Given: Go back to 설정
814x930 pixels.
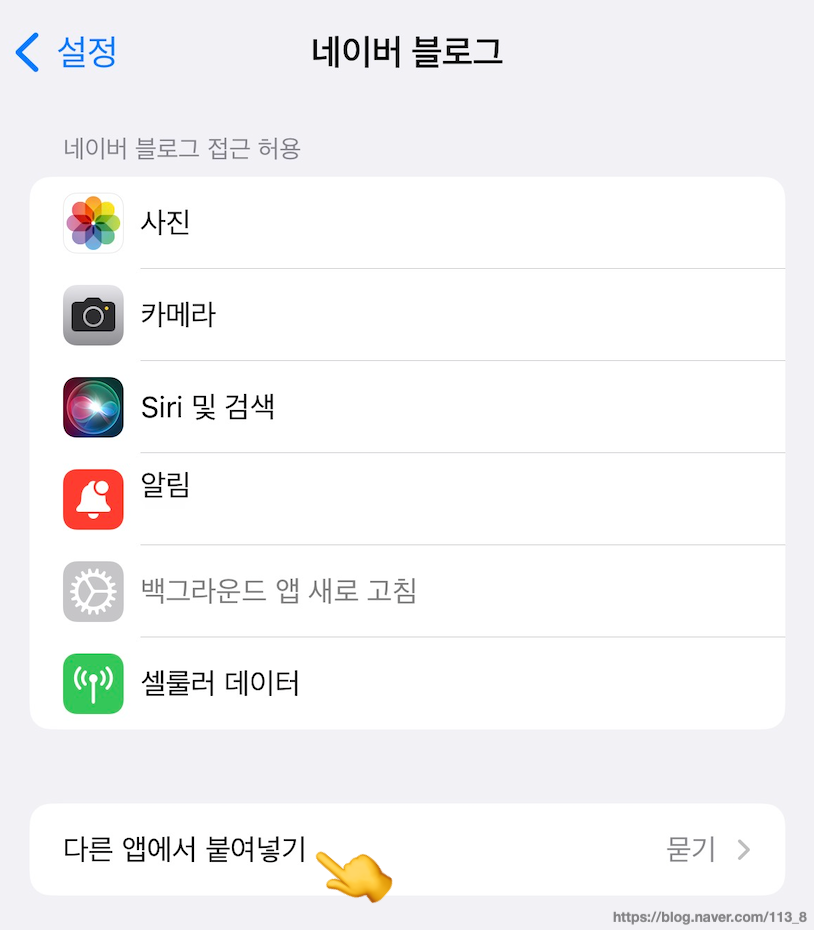Looking at the screenshot, I should coord(68,52).
